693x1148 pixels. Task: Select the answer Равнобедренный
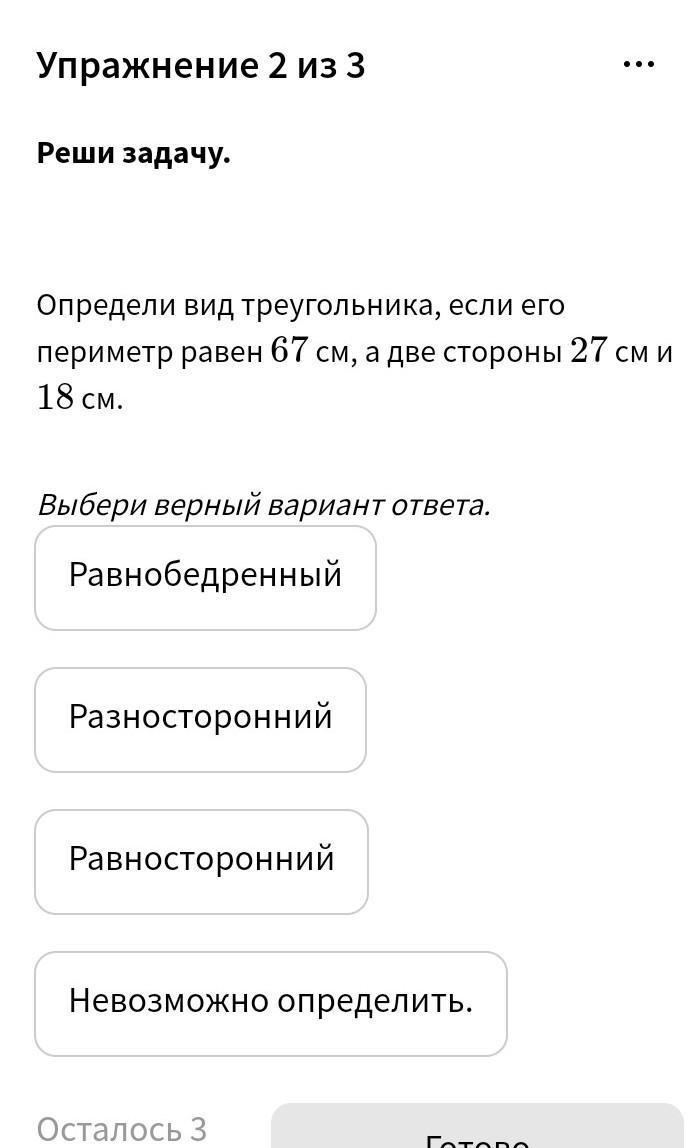click(206, 578)
